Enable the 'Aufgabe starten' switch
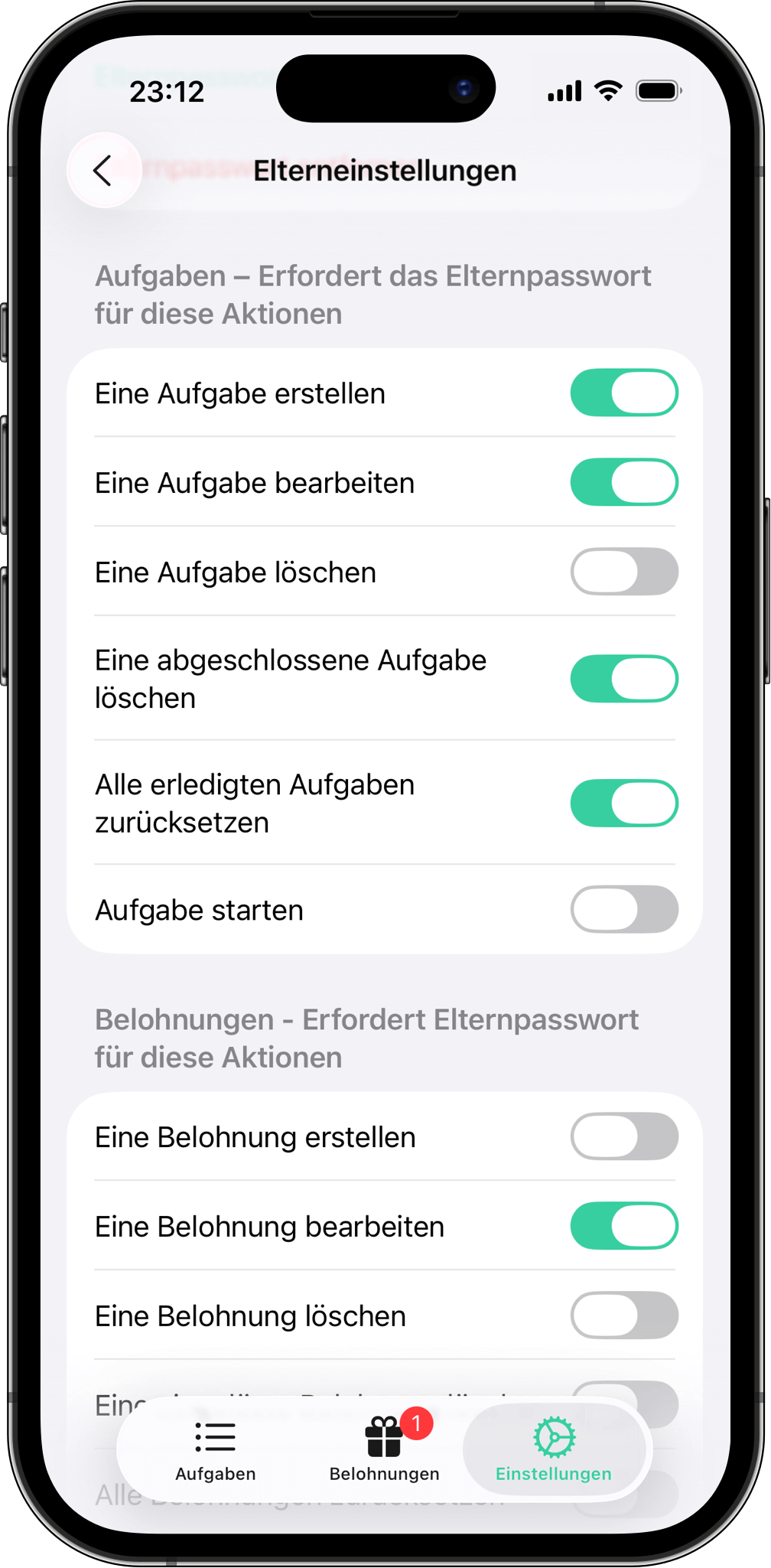 (x=623, y=909)
